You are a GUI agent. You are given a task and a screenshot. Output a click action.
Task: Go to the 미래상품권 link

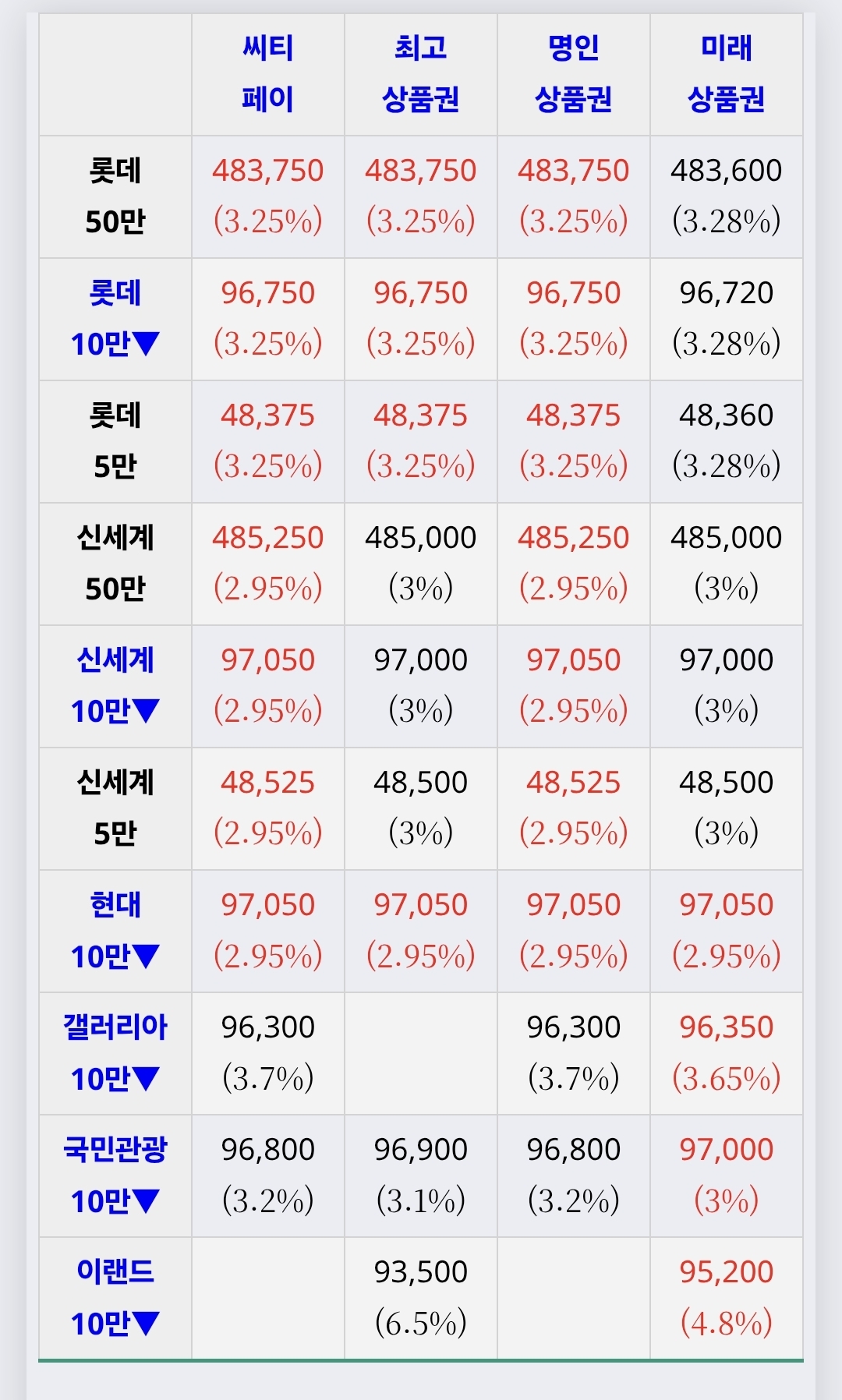[x=726, y=74]
